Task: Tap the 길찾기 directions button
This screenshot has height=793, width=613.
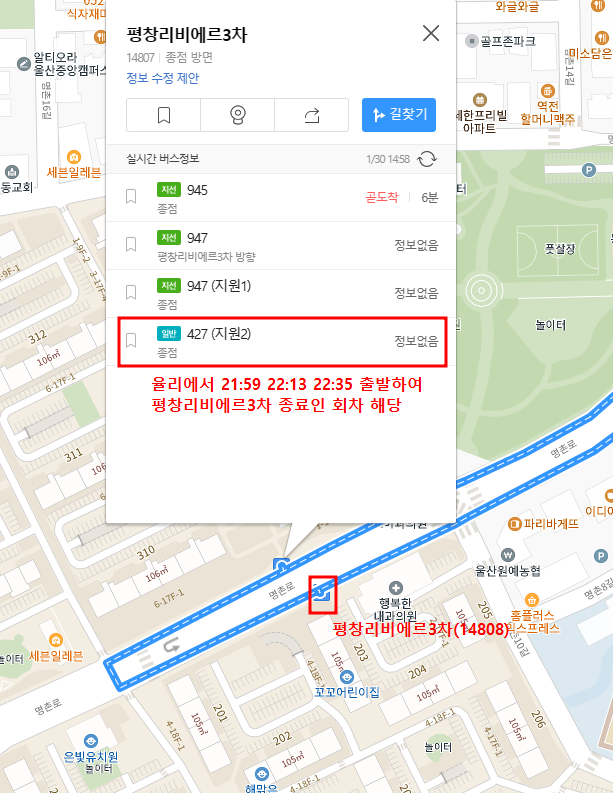Action: 399,115
